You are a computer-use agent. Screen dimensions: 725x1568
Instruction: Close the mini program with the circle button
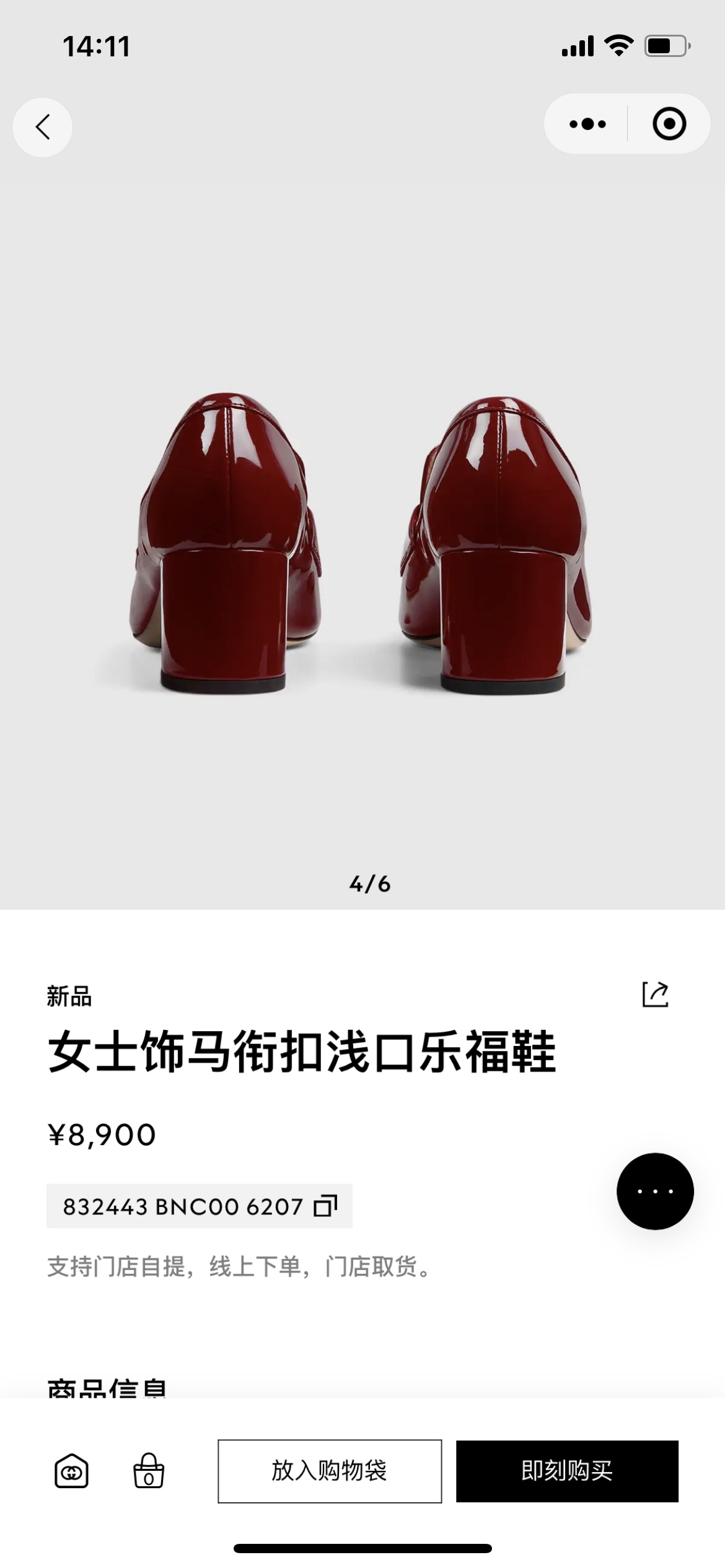tap(669, 124)
